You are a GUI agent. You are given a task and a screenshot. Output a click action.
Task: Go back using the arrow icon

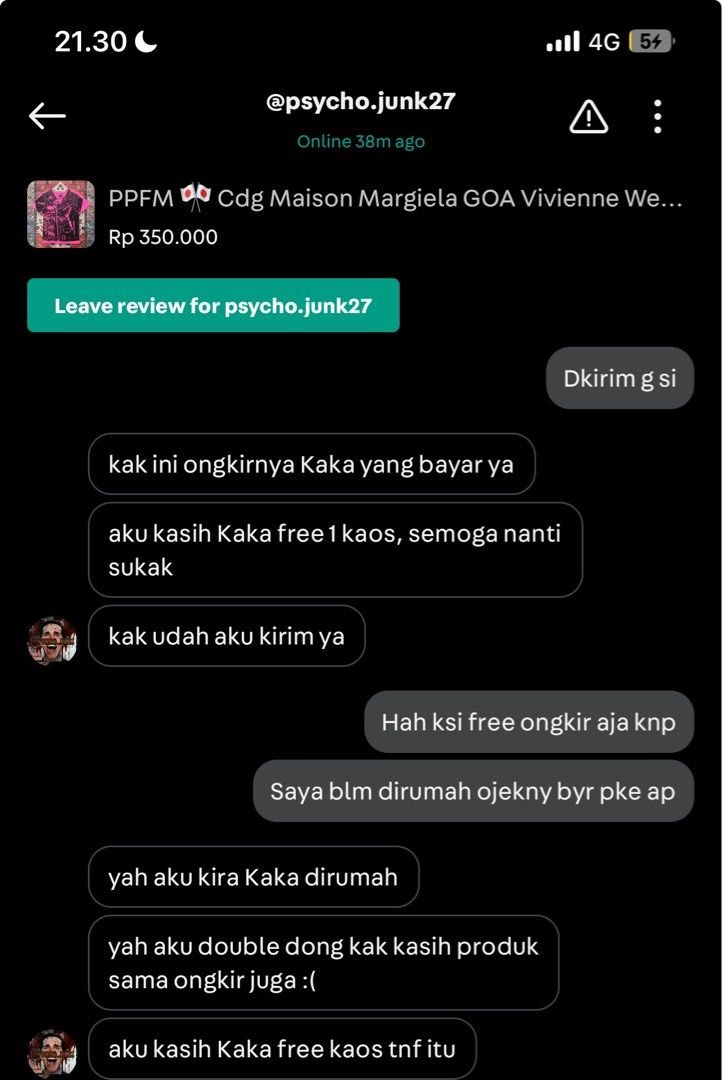point(47,116)
